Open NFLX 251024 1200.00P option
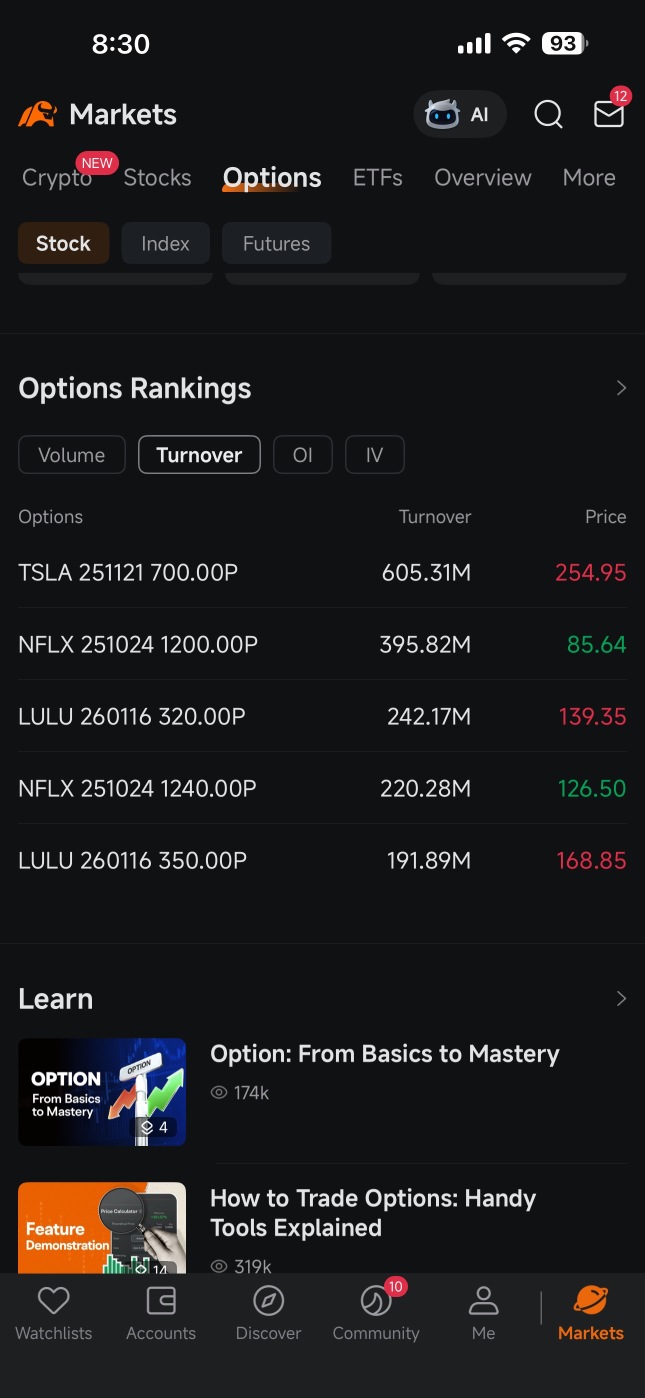The image size is (645, 1398). pos(322,645)
